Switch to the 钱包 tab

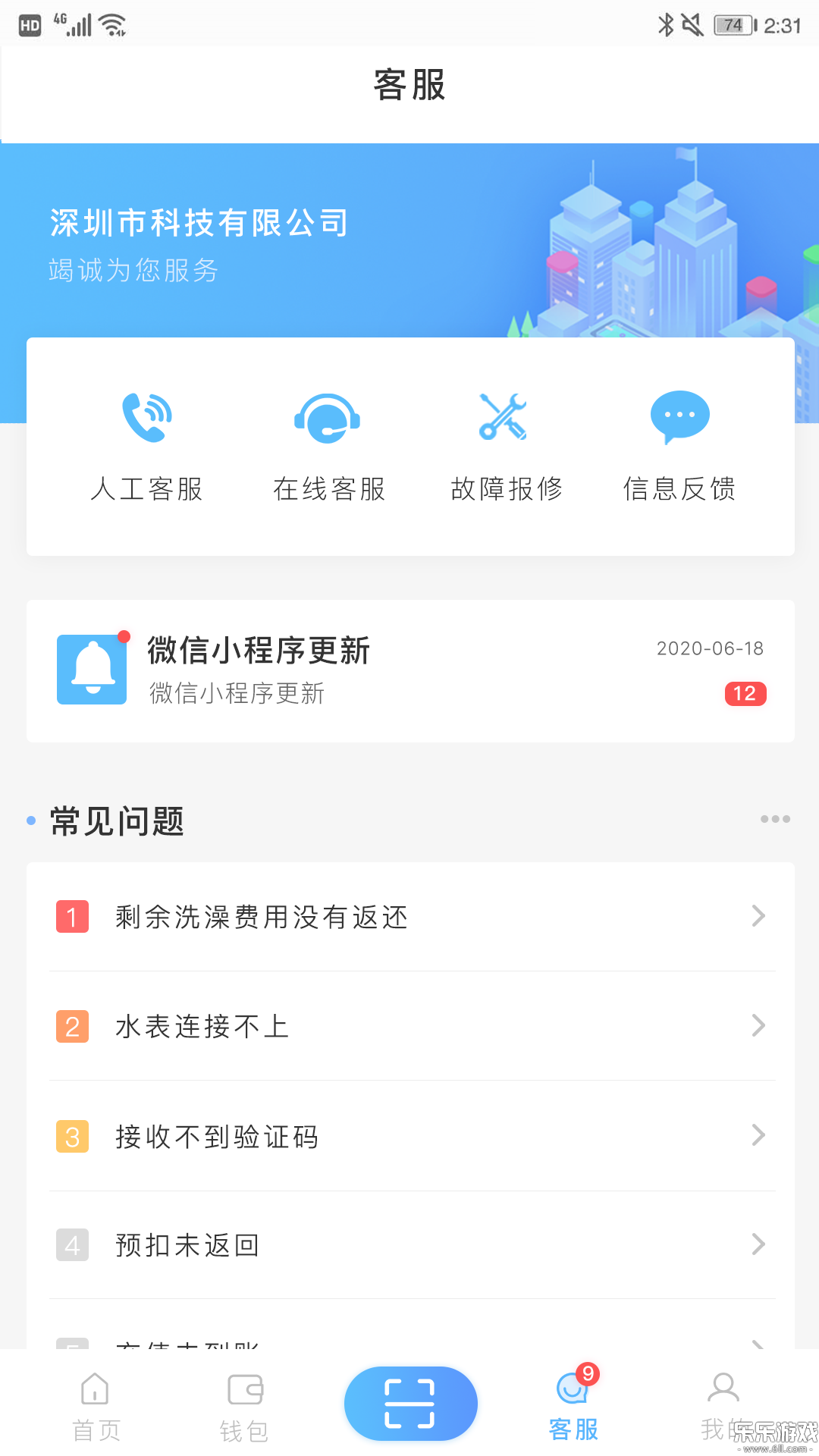pyautogui.click(x=244, y=1407)
